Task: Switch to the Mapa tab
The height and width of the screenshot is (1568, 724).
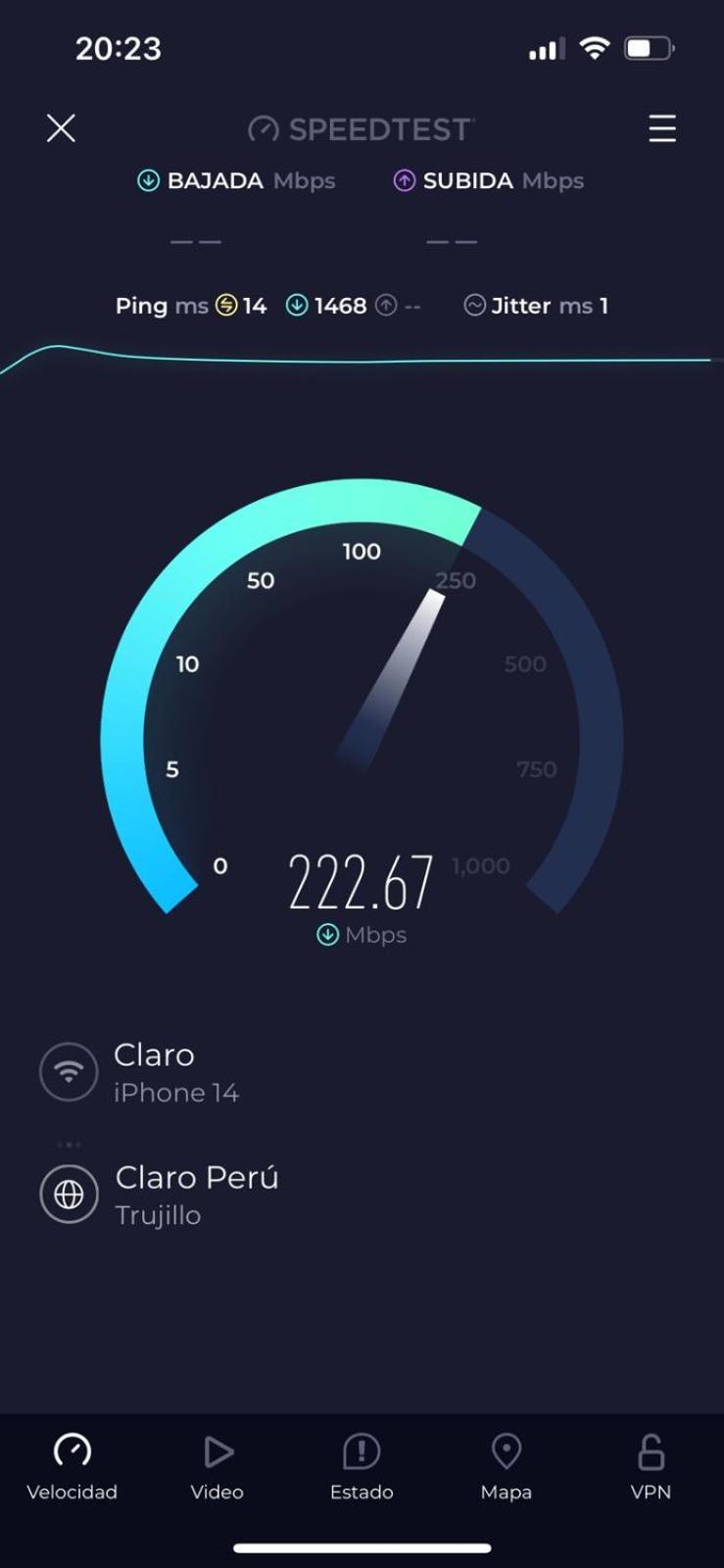Action: (x=507, y=1467)
